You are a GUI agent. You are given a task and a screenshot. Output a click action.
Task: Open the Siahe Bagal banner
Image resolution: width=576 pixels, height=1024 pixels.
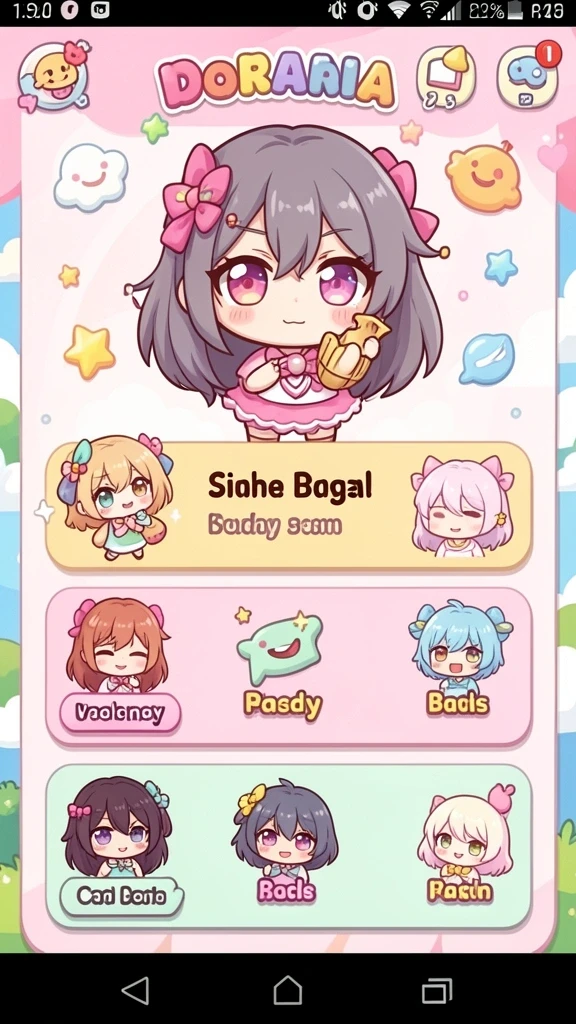click(288, 506)
